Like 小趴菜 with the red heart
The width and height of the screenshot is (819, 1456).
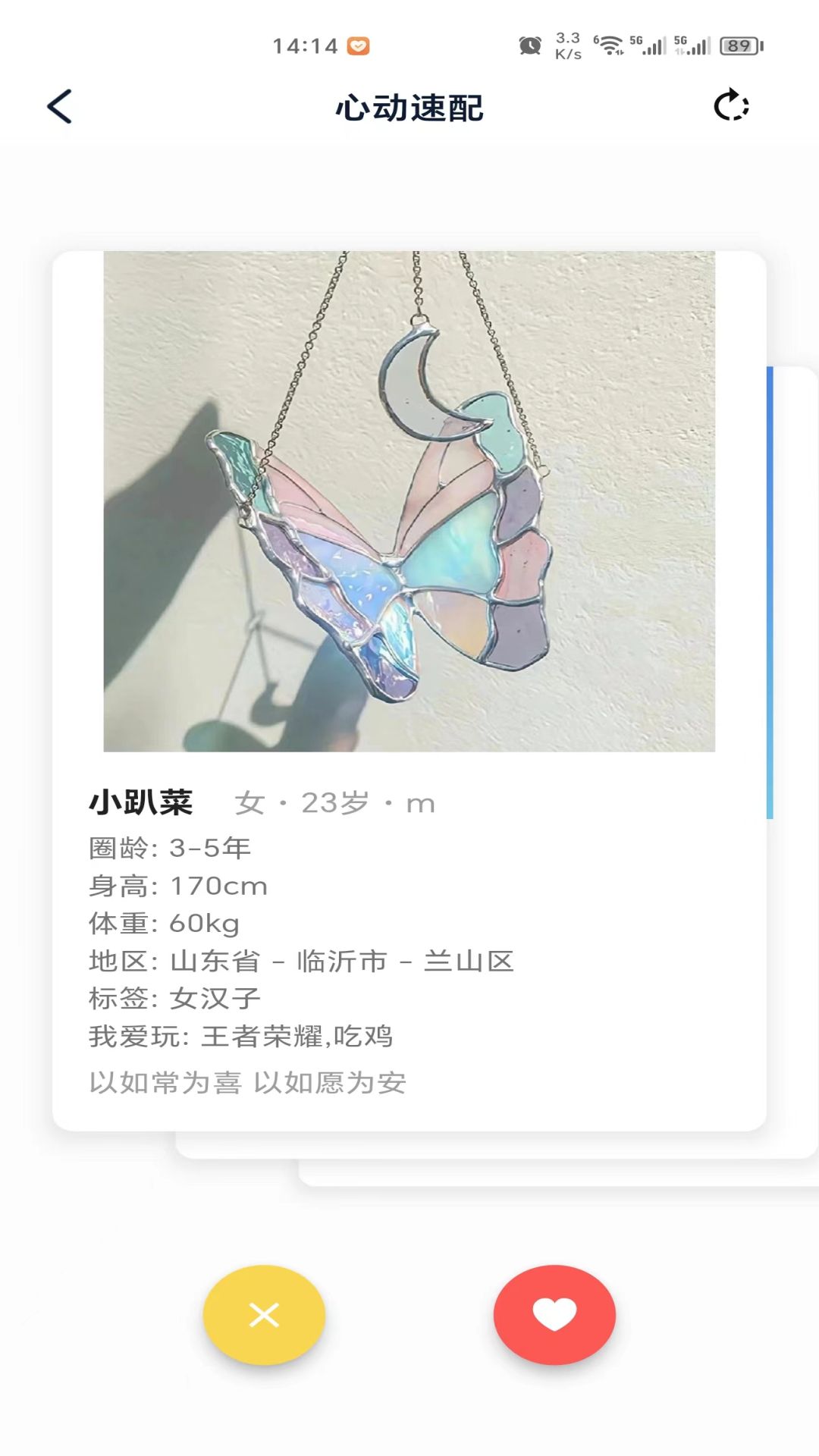click(554, 1314)
